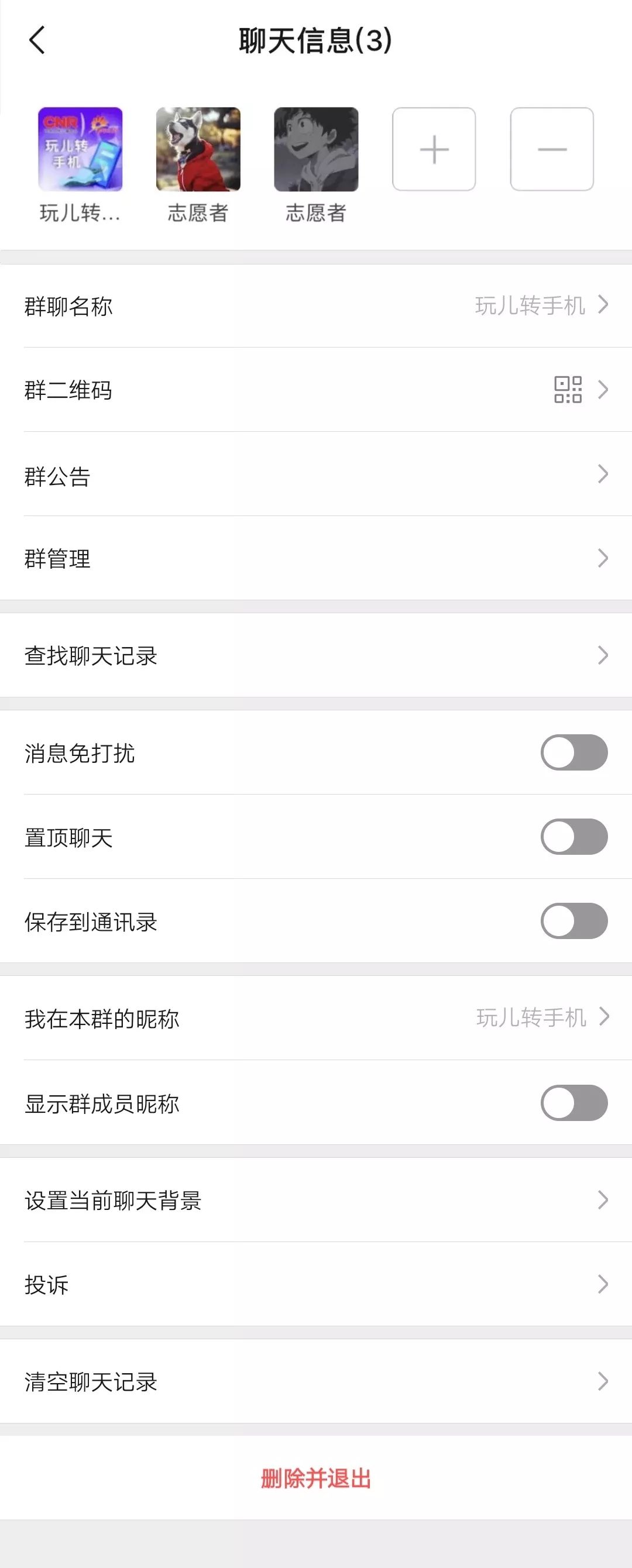Open the first 志愿者 member avatar

[x=198, y=150]
